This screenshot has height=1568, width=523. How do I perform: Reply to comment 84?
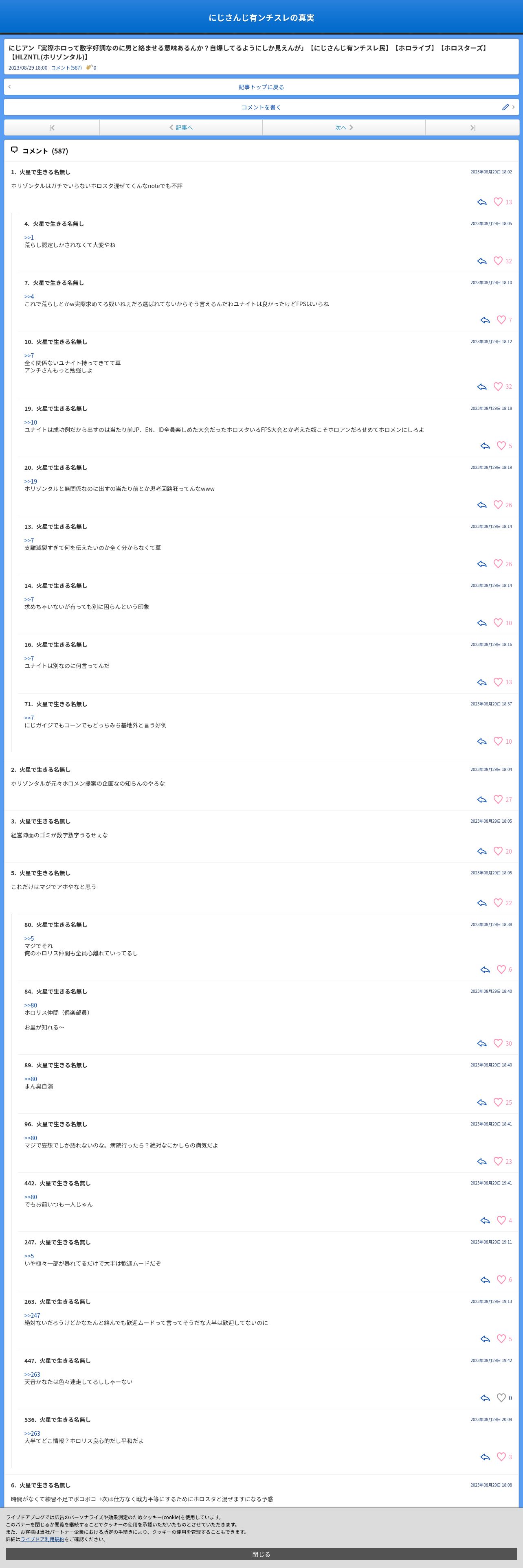coord(481,1043)
